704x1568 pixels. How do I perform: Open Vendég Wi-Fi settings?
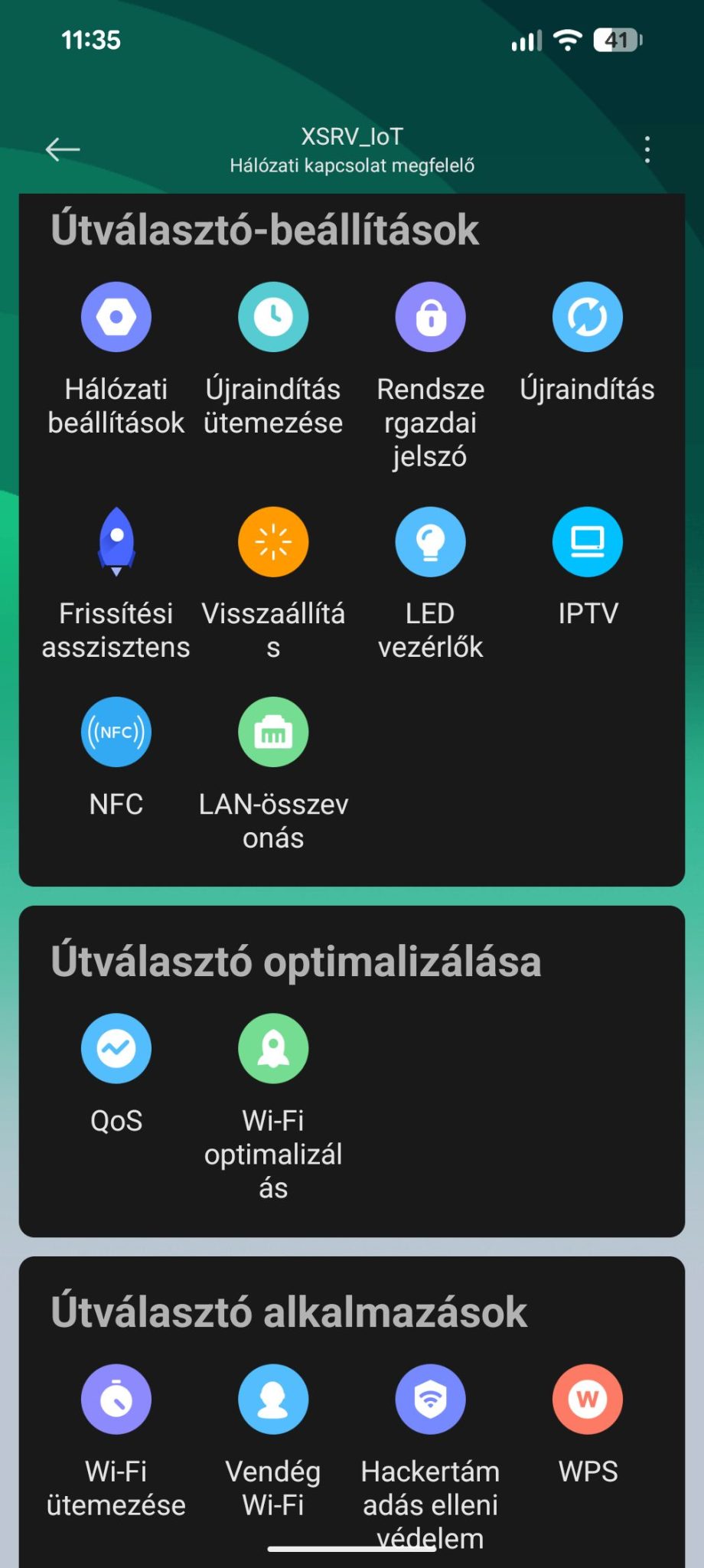click(273, 1399)
